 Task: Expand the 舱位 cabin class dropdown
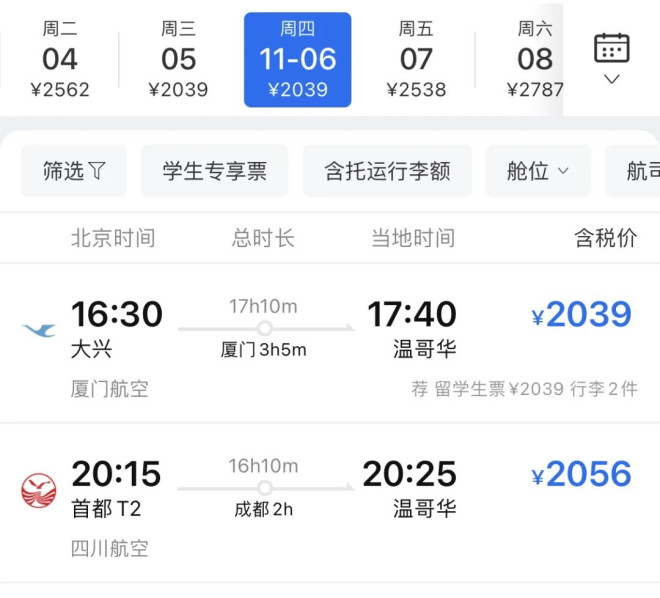538,171
